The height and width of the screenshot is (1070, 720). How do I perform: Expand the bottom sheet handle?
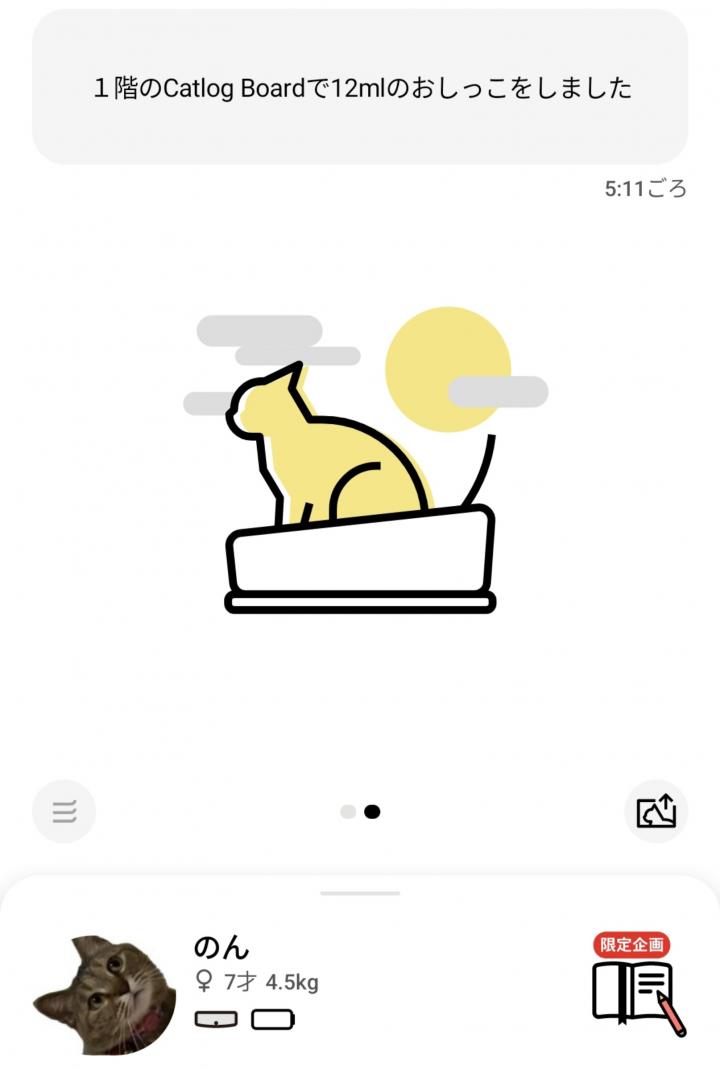360,893
